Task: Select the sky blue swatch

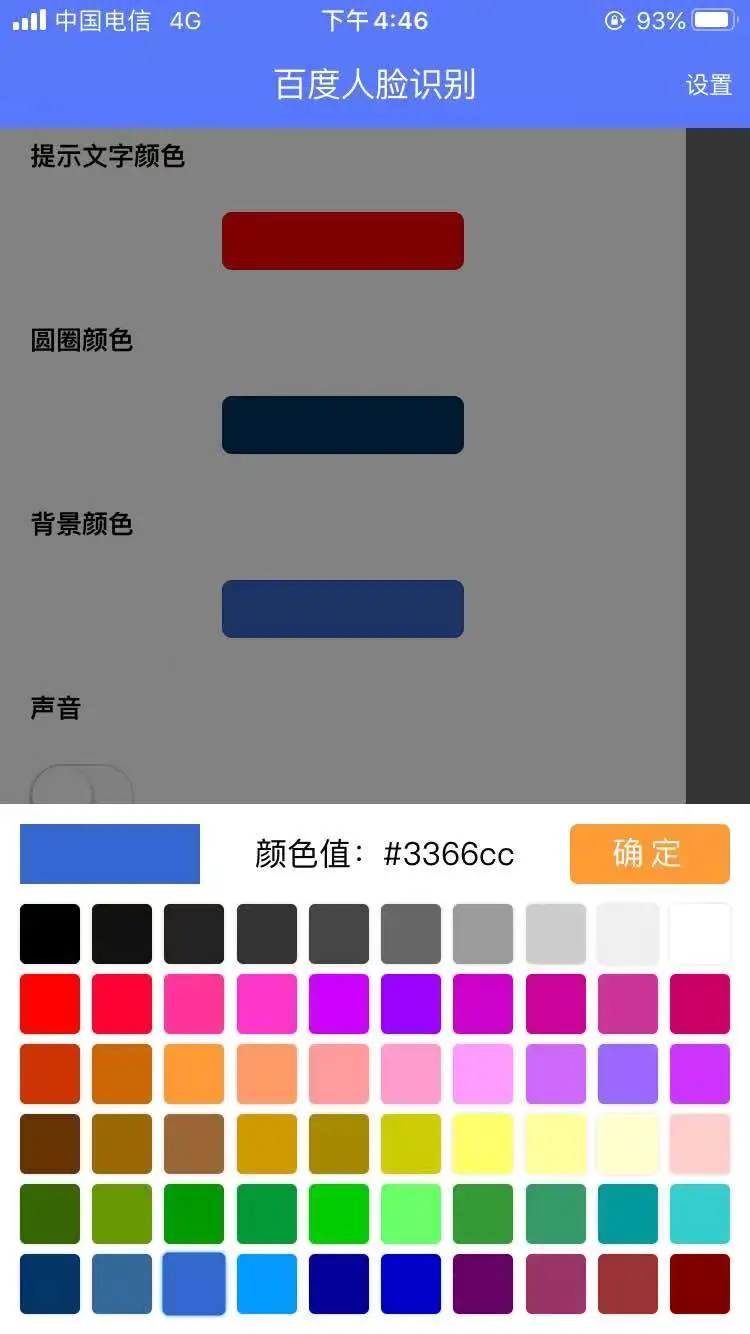Action: point(267,1284)
